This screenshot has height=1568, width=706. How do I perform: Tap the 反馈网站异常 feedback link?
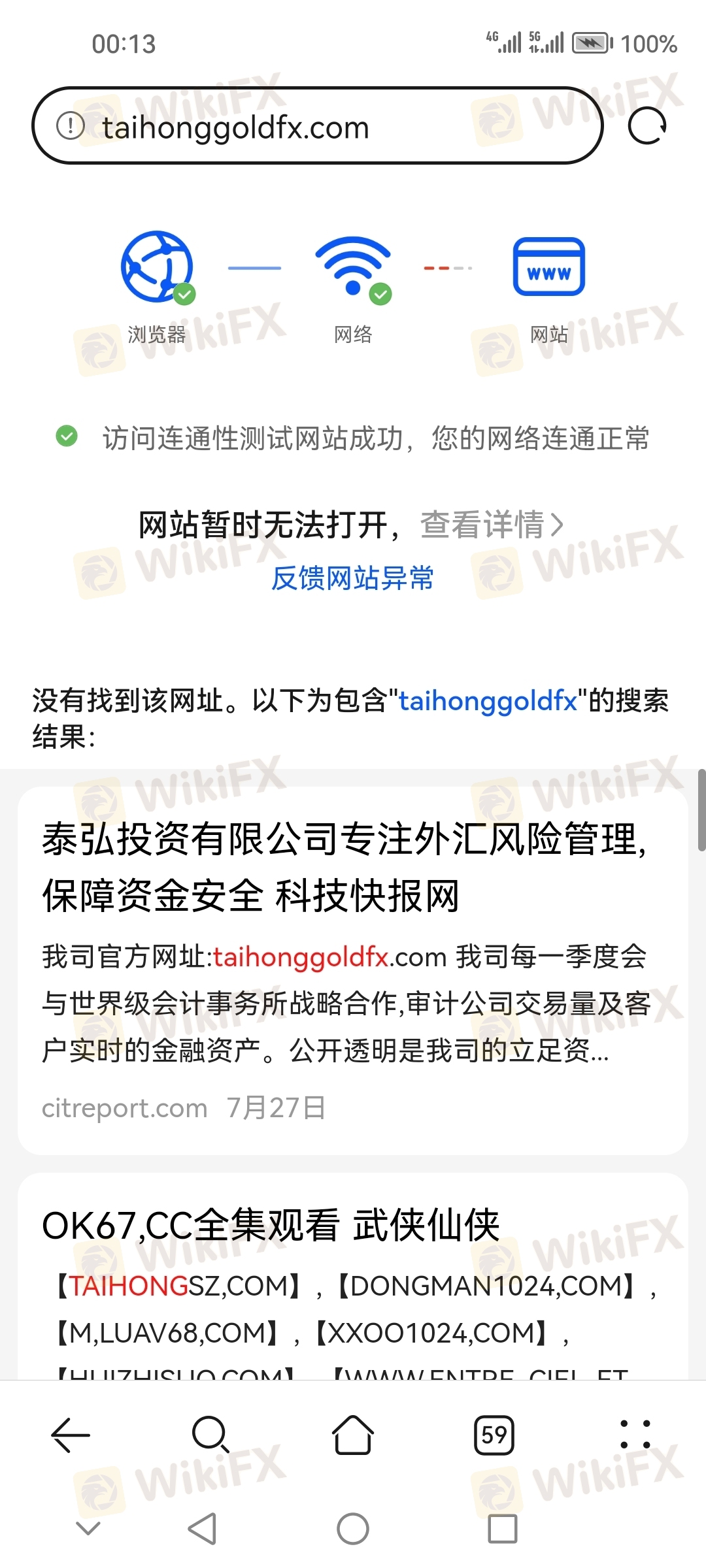pos(352,578)
